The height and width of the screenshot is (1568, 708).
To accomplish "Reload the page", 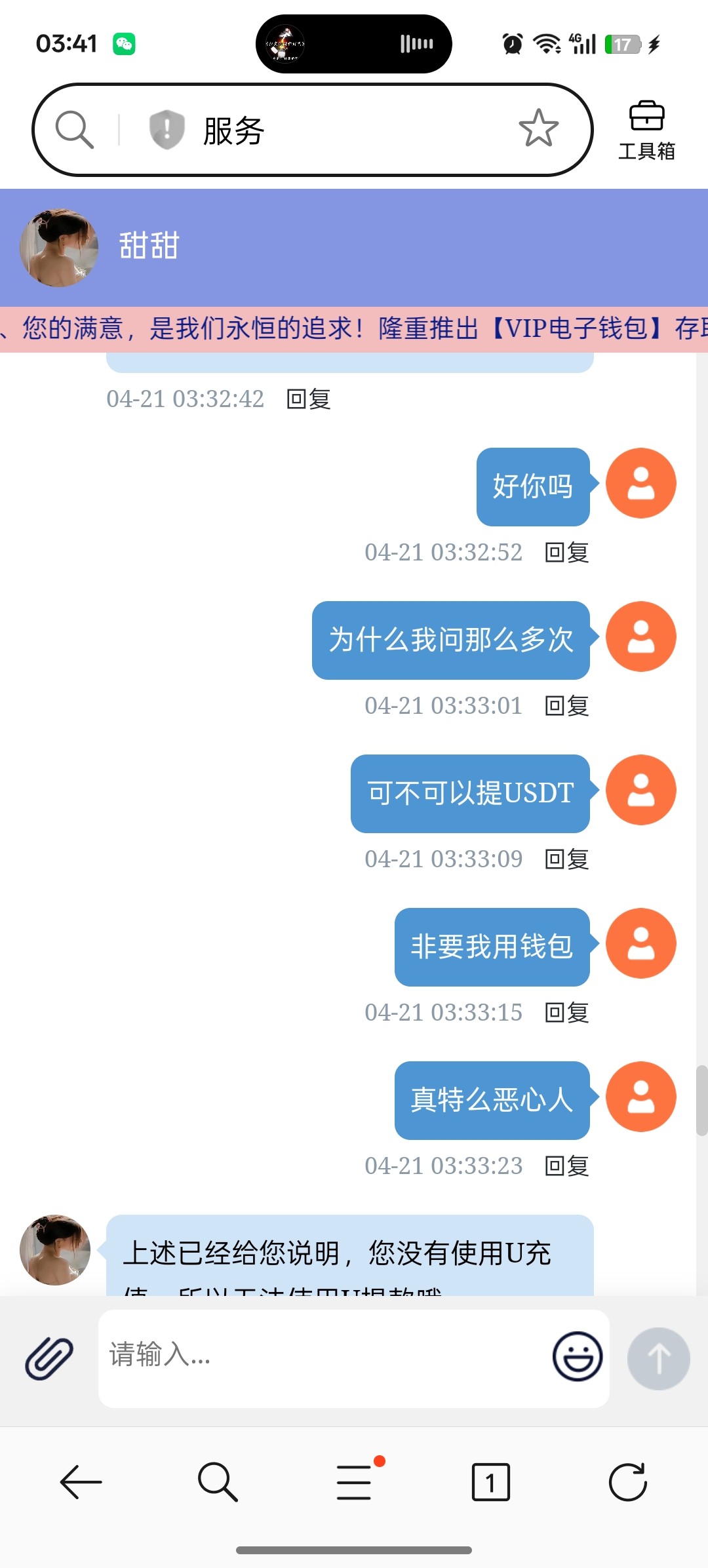I will click(627, 1481).
